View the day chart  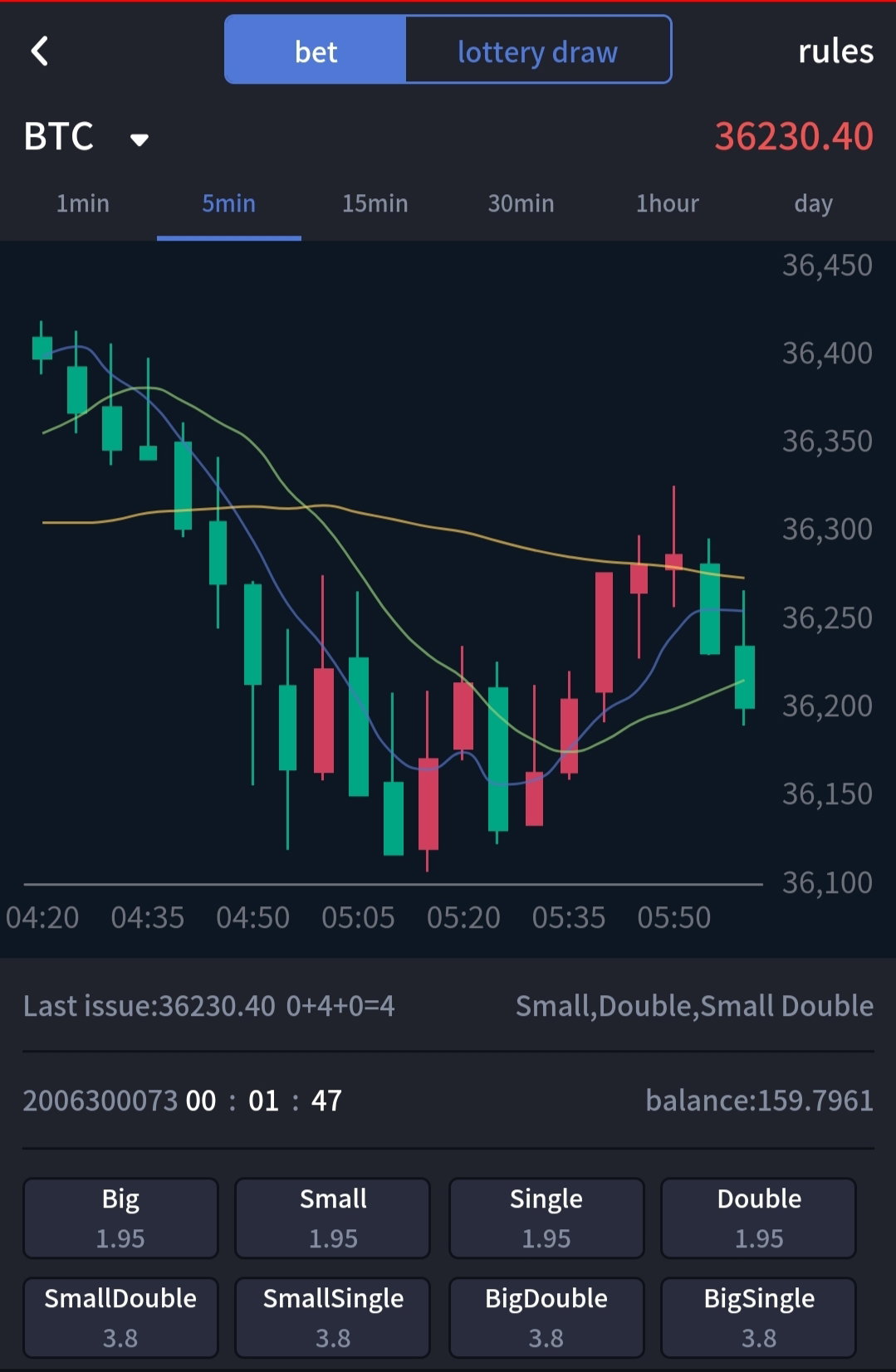click(813, 203)
